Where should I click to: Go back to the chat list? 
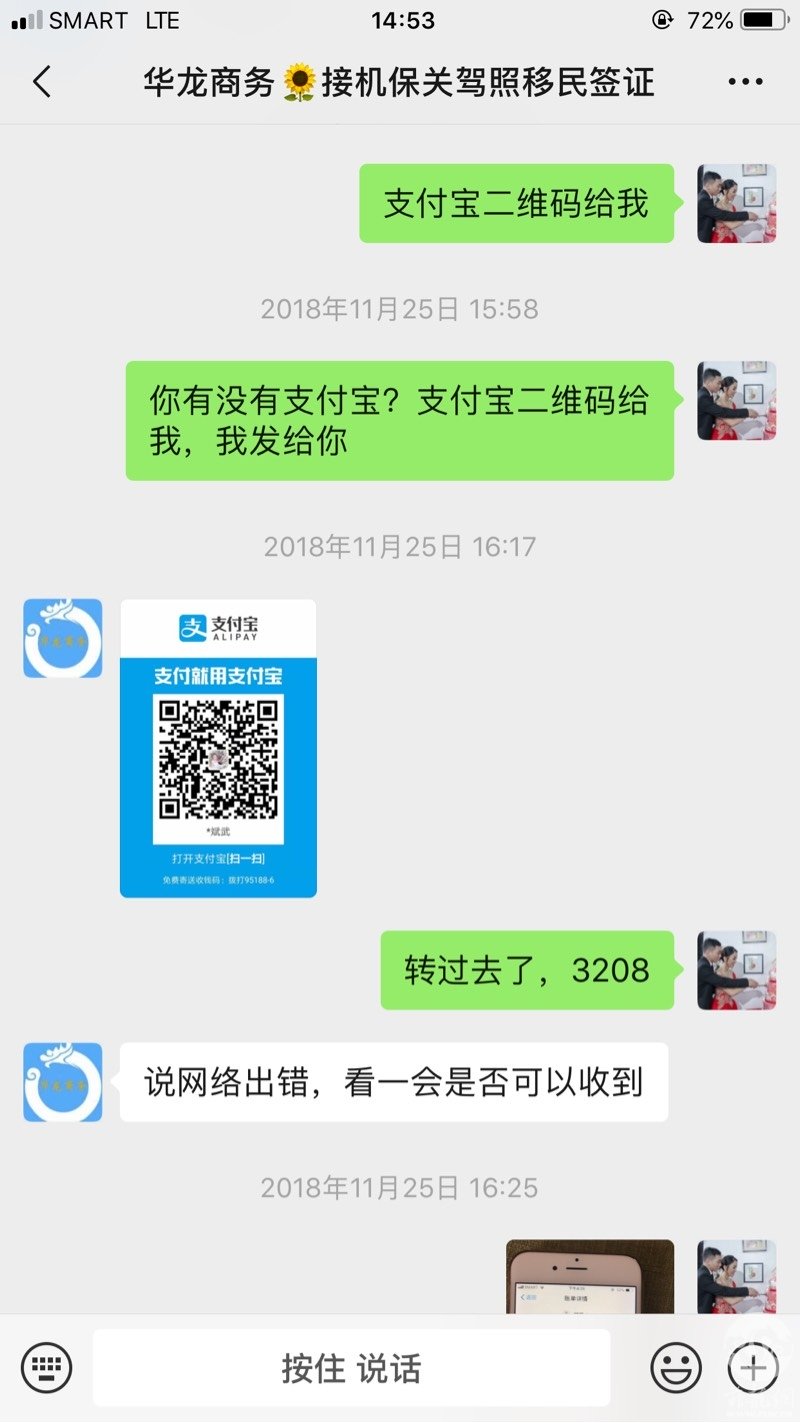[x=41, y=82]
